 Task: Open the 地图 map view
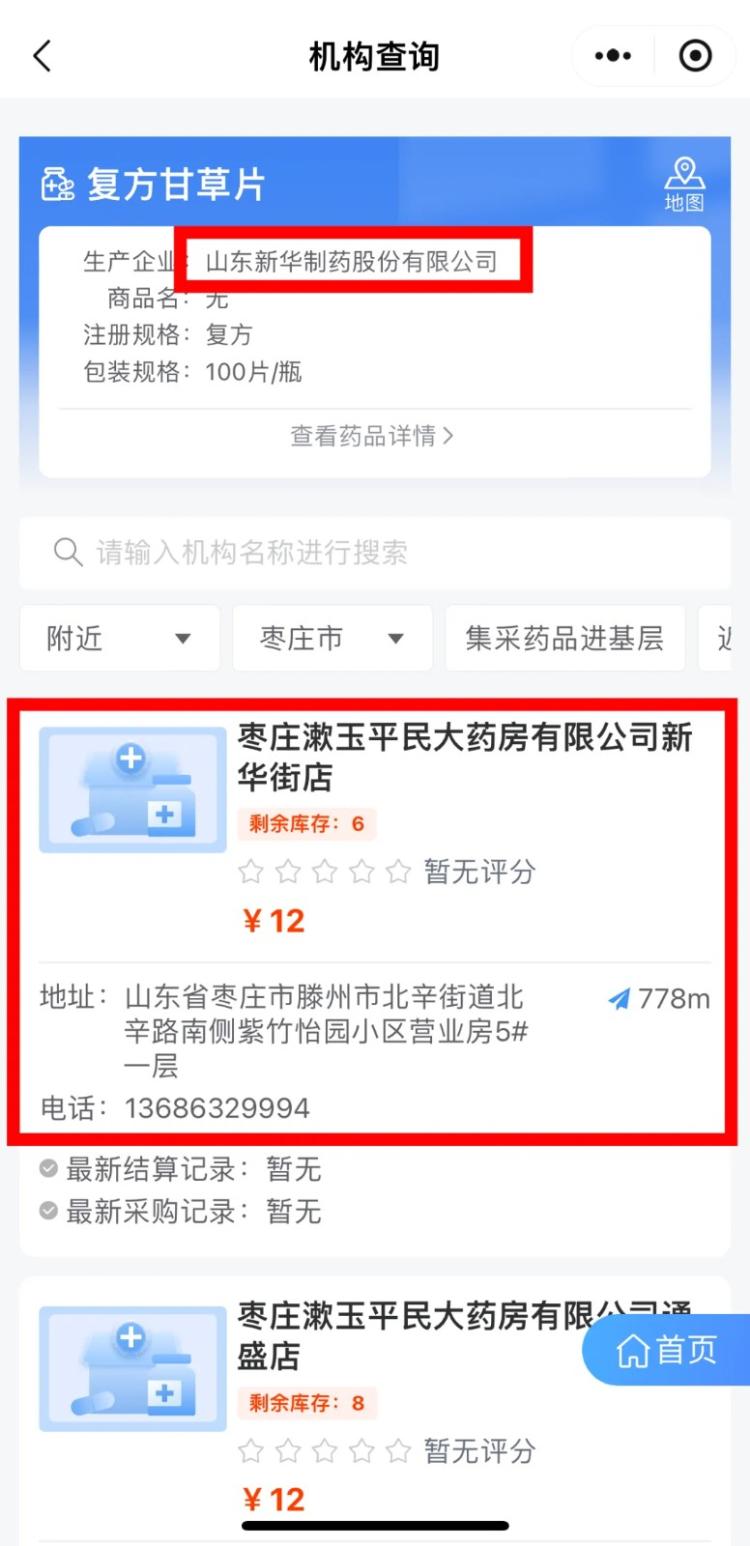click(x=685, y=184)
